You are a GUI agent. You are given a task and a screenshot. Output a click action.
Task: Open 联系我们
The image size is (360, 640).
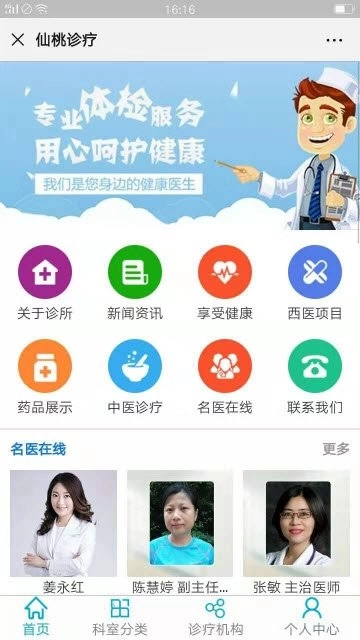pyautogui.click(x=315, y=376)
